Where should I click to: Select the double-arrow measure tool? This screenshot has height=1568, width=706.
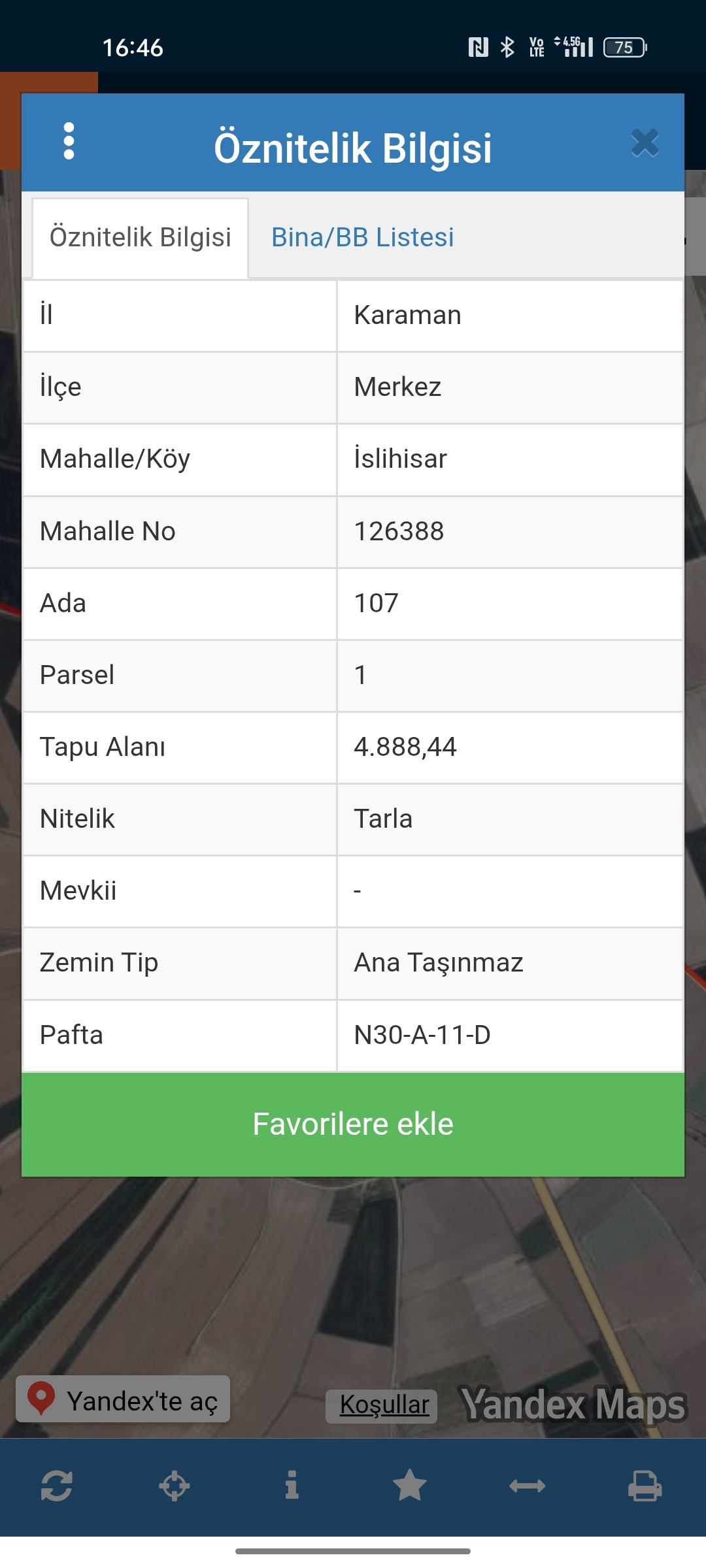point(528,1486)
